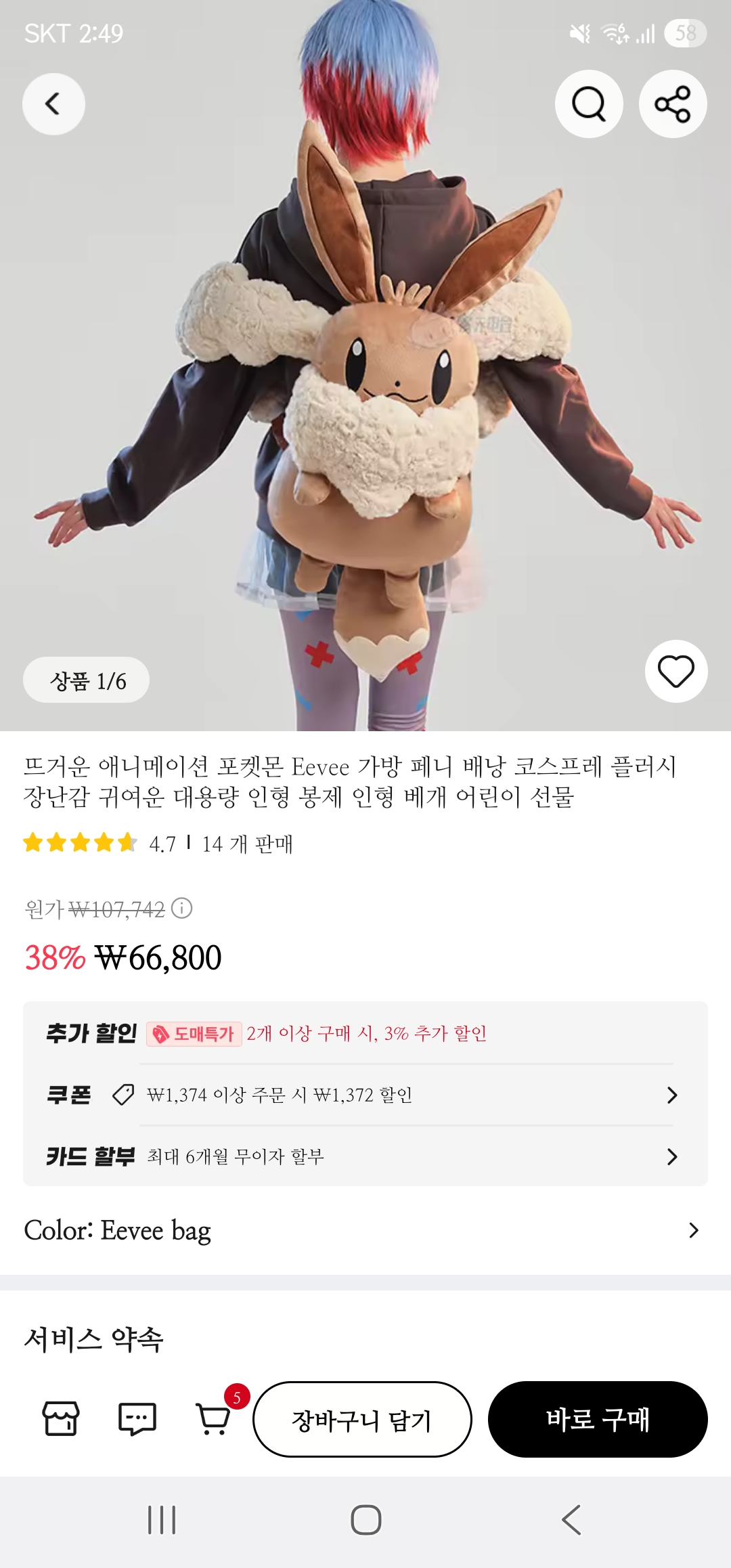Image resolution: width=731 pixels, height=1568 pixels.
Task: Open the shopping cart with 5 items
Action: [x=214, y=1417]
